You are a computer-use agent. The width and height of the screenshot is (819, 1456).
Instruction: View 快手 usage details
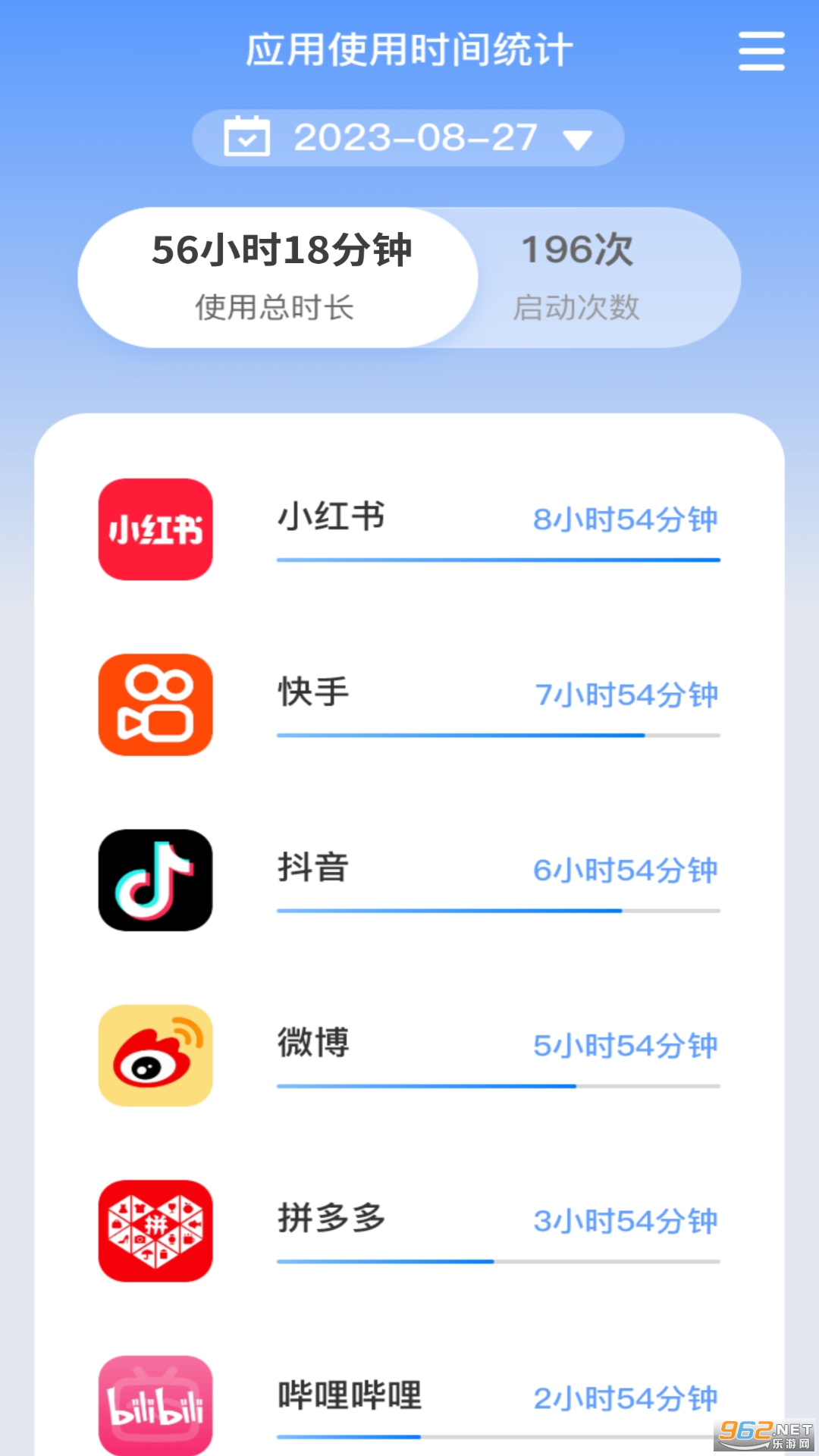(x=409, y=704)
